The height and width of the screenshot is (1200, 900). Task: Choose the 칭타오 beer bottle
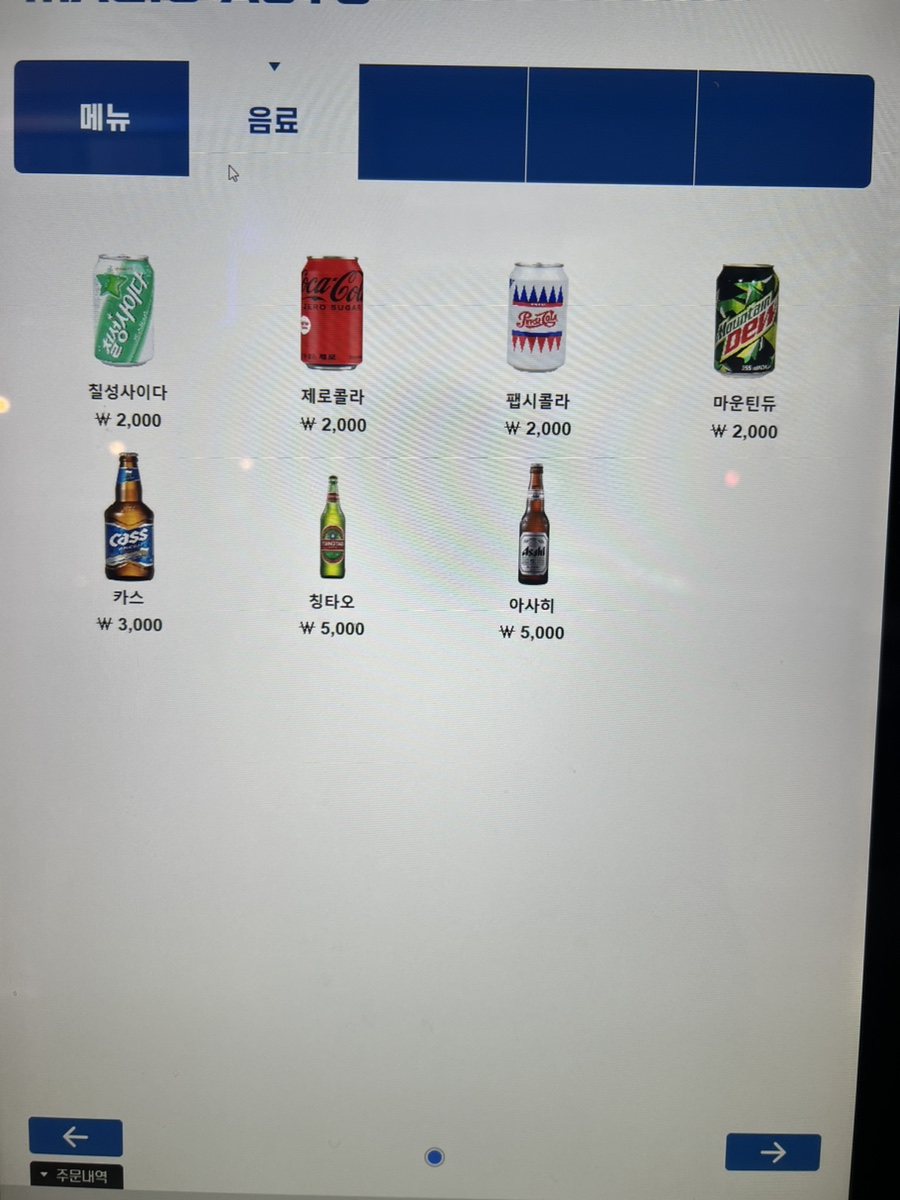pos(332,528)
